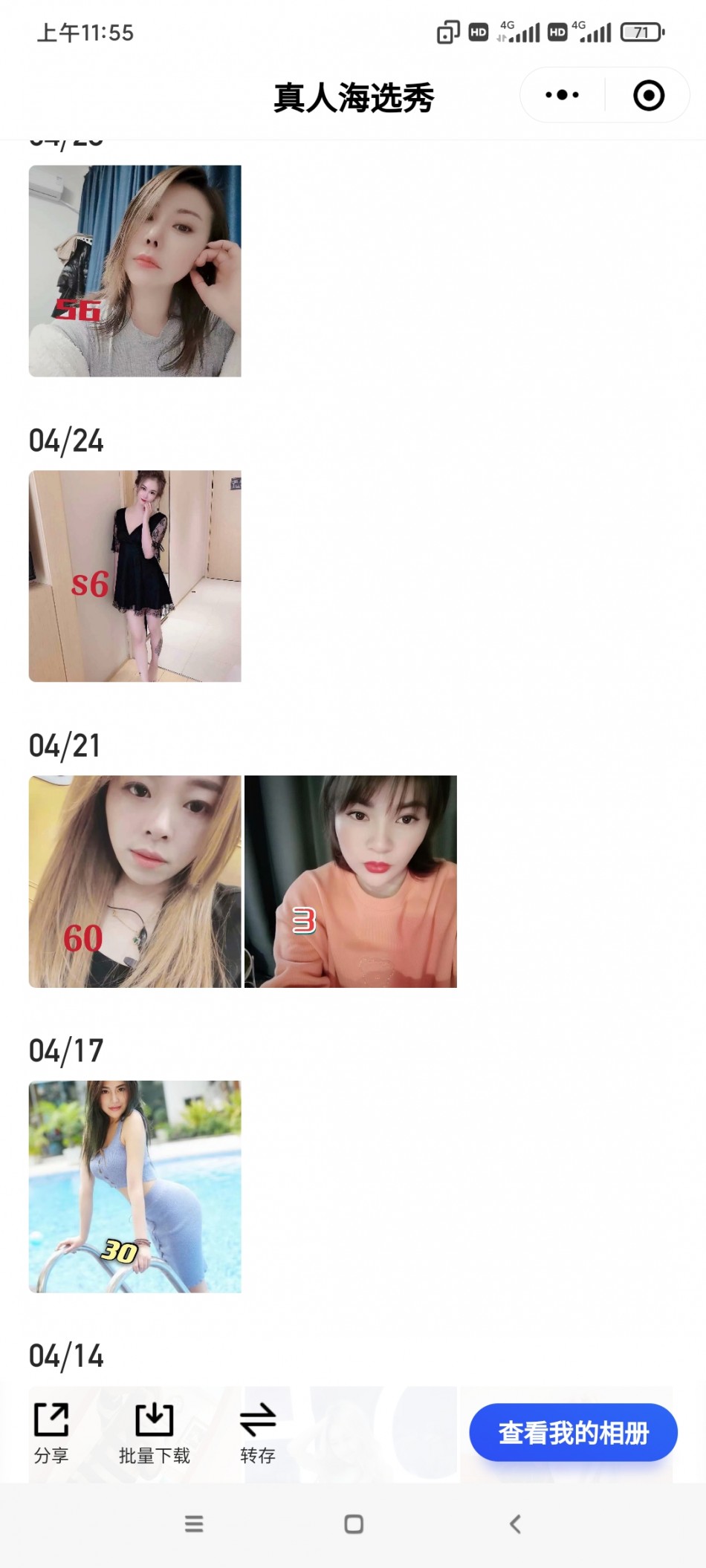This screenshot has height=1568, width=706.
Task: Open the 04/24 photo labeled s6
Action: [135, 576]
